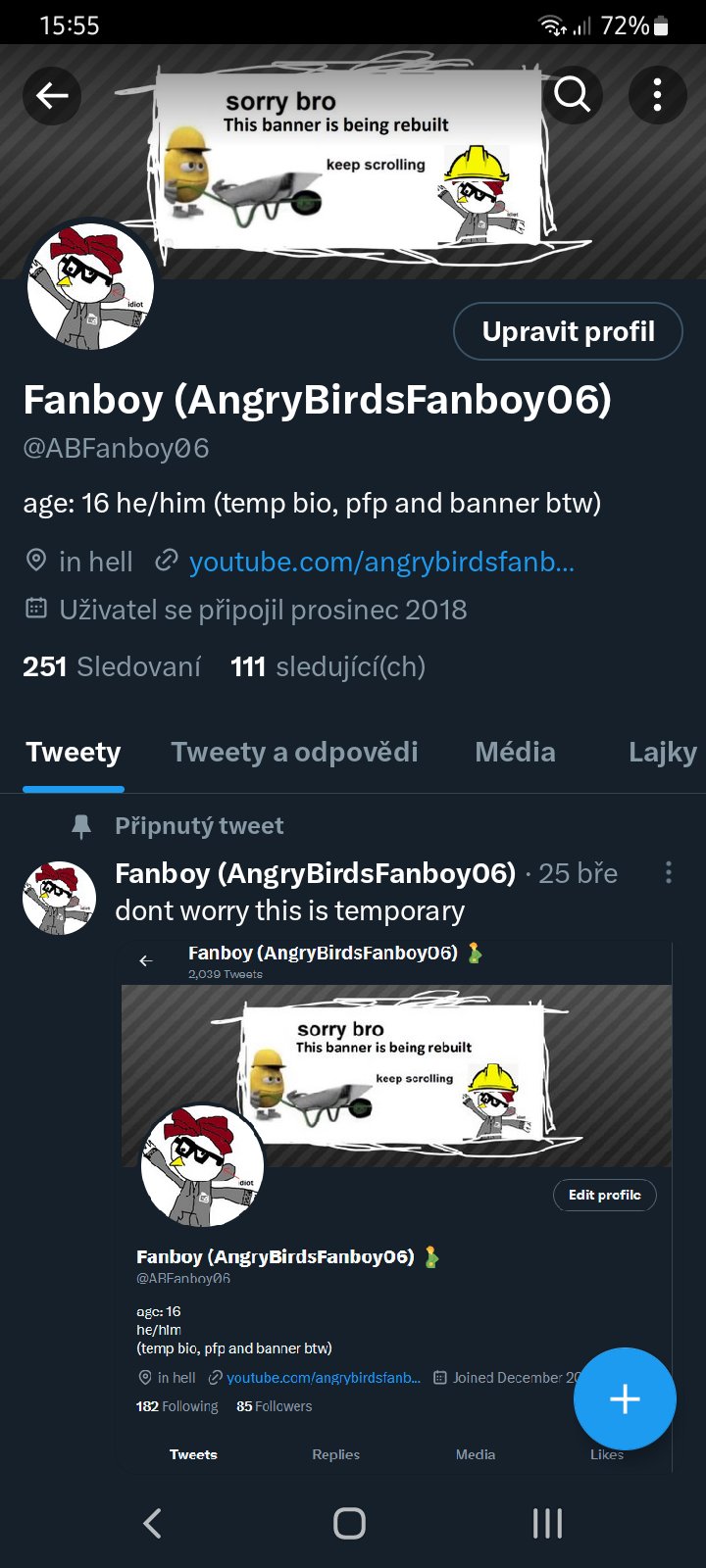
Task: Tap the Upravit profil button
Action: click(568, 332)
